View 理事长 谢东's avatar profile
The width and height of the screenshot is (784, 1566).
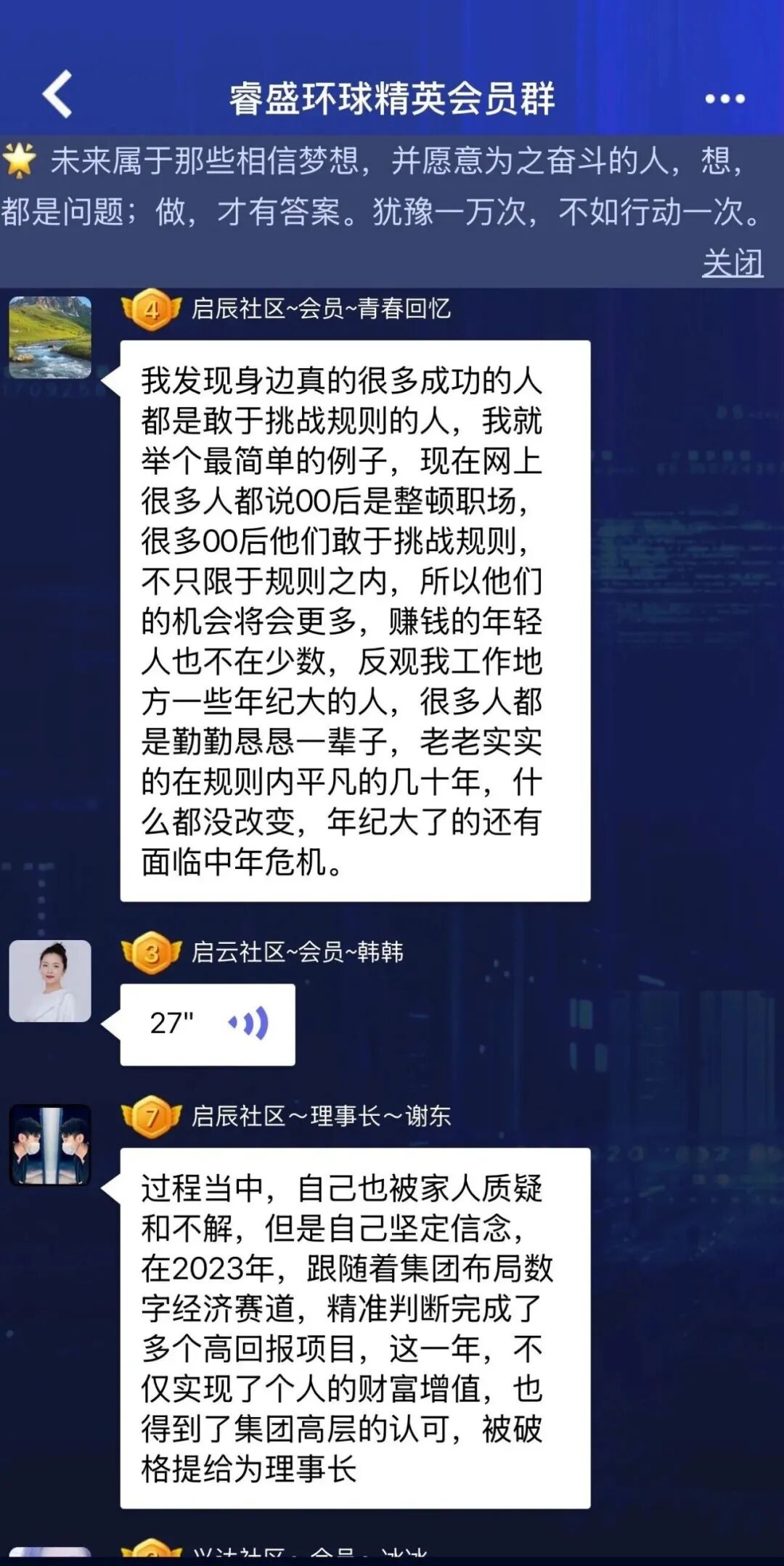50,1145
